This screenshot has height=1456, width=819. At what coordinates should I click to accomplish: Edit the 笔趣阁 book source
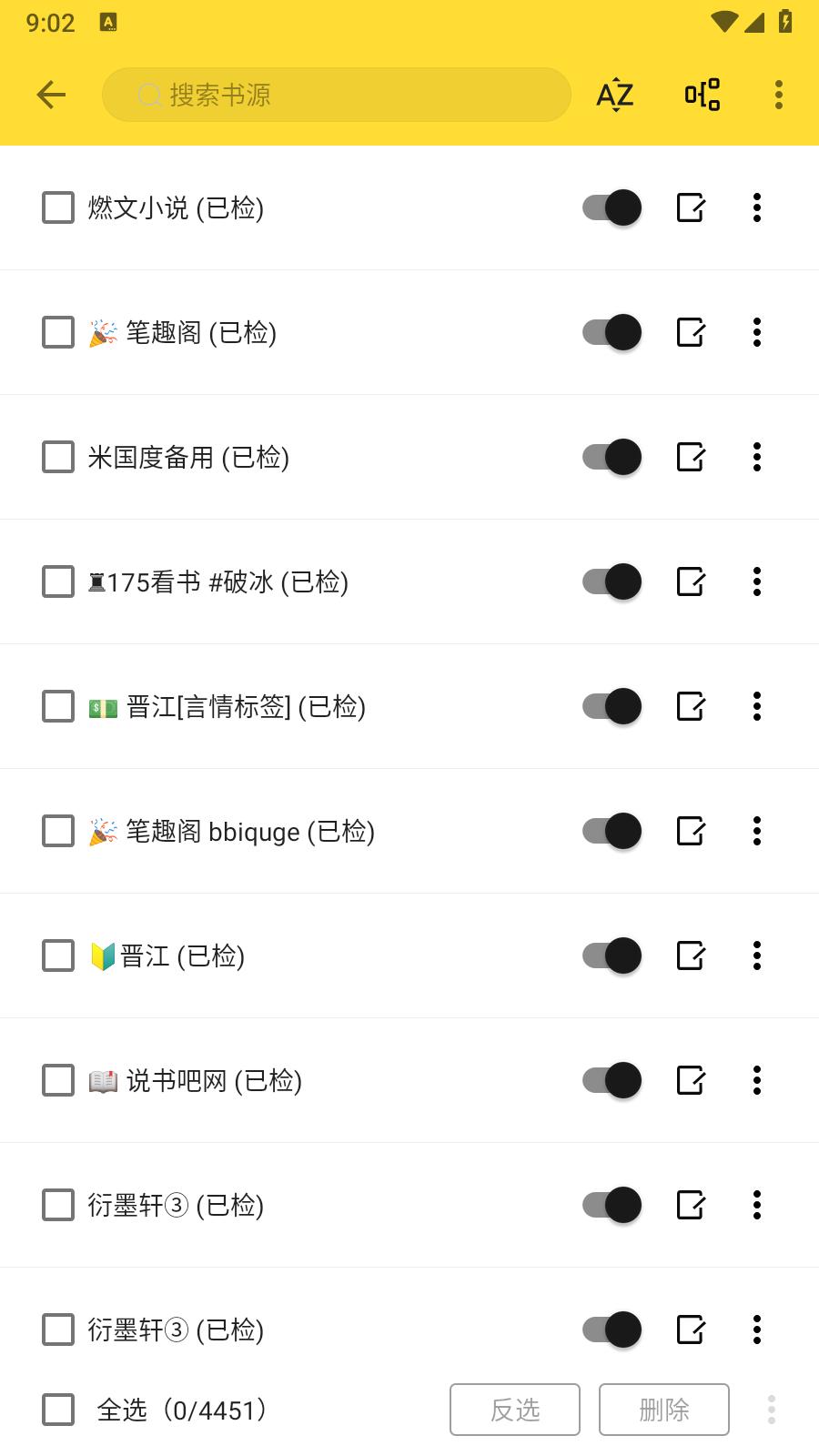tap(691, 332)
